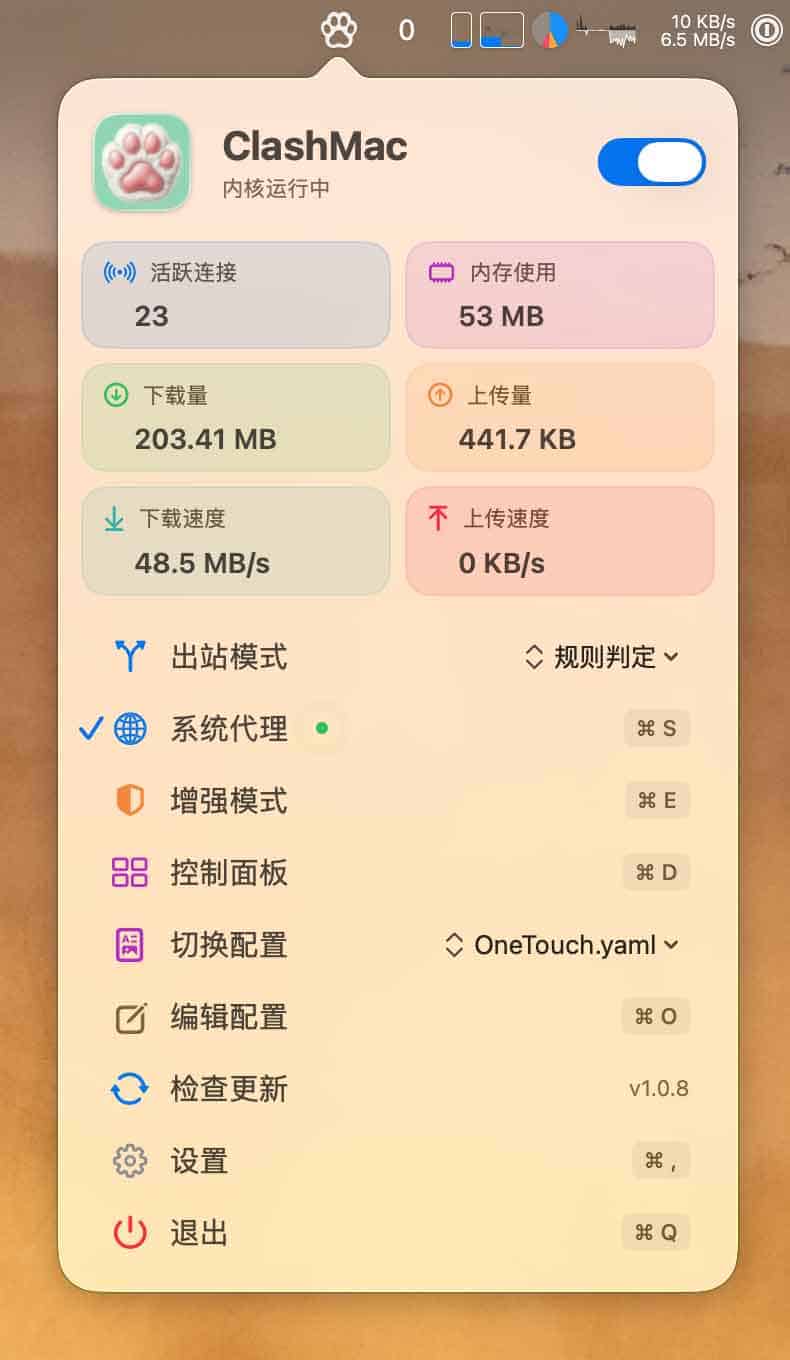Click the 退出 power icon
The height and width of the screenshot is (1360, 790).
(130, 1232)
